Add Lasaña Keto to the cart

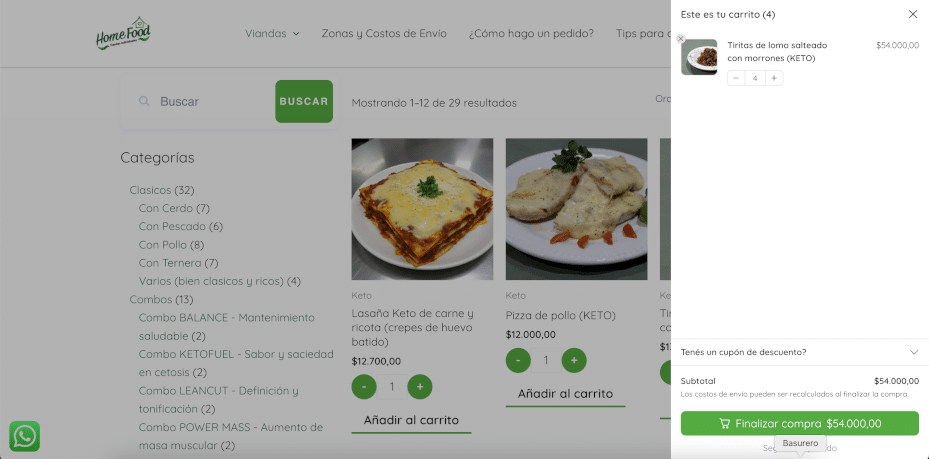point(411,420)
